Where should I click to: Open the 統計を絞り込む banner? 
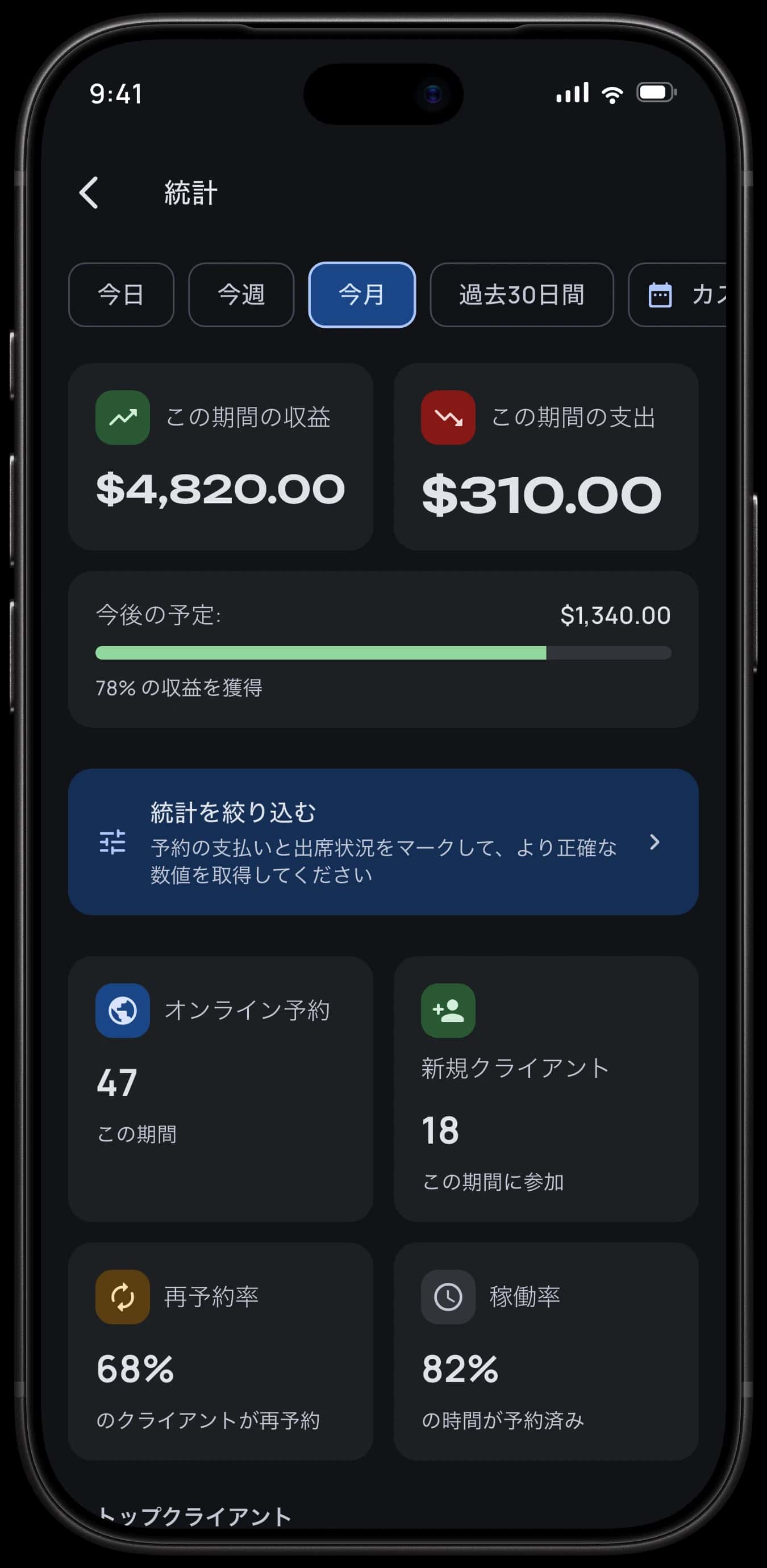pos(383,842)
